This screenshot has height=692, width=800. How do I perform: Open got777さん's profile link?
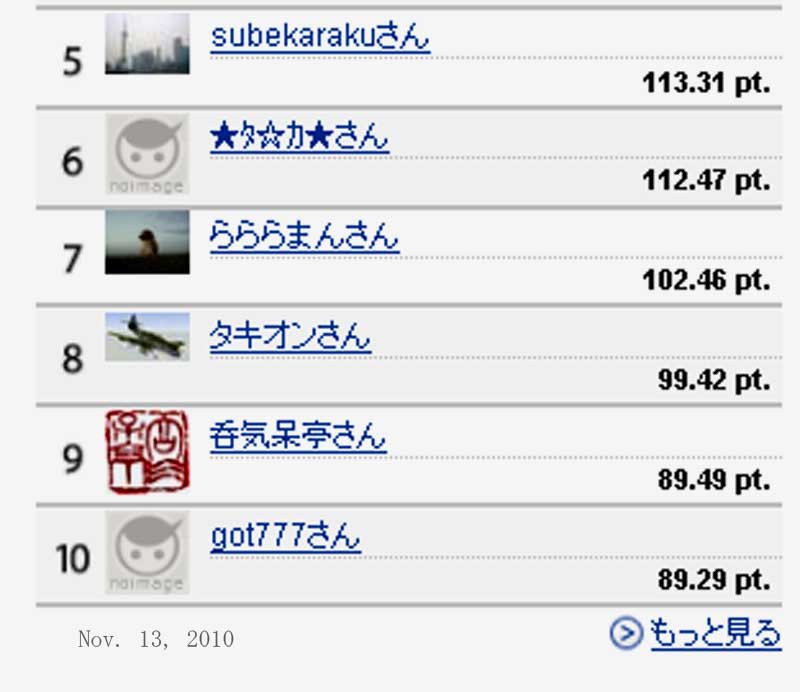click(285, 537)
